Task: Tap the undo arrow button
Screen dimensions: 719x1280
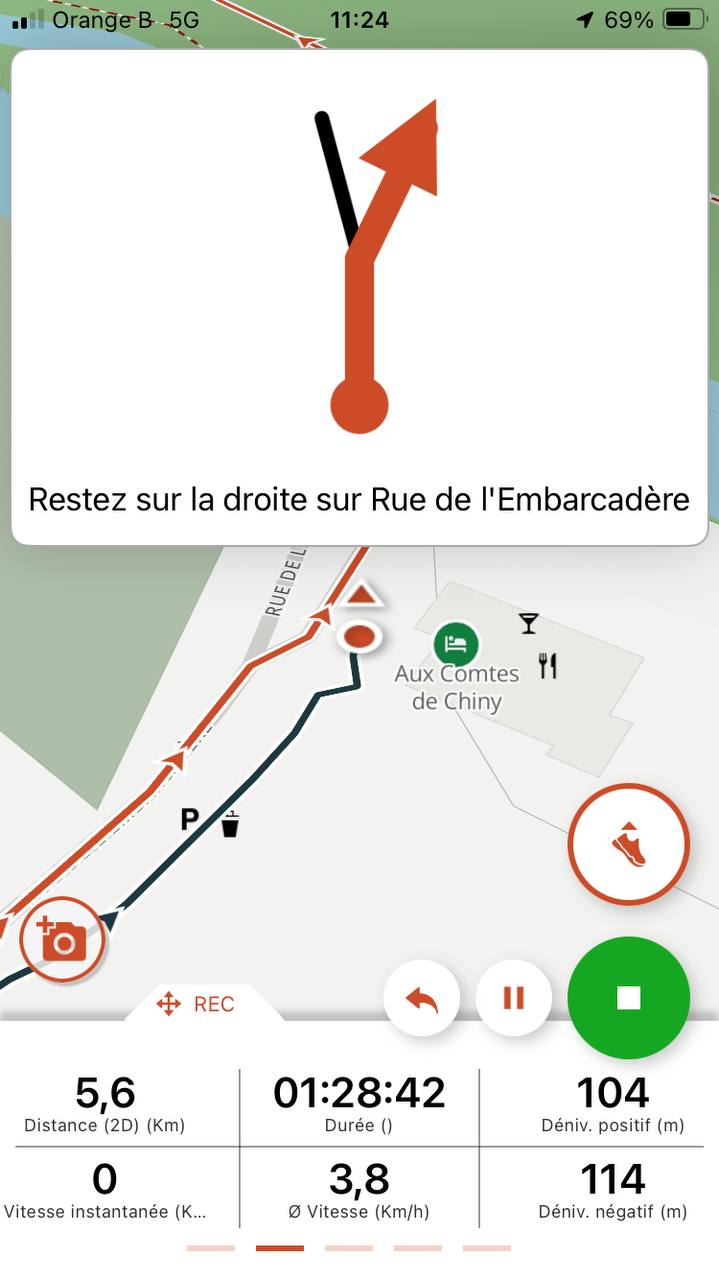Action: [x=422, y=998]
